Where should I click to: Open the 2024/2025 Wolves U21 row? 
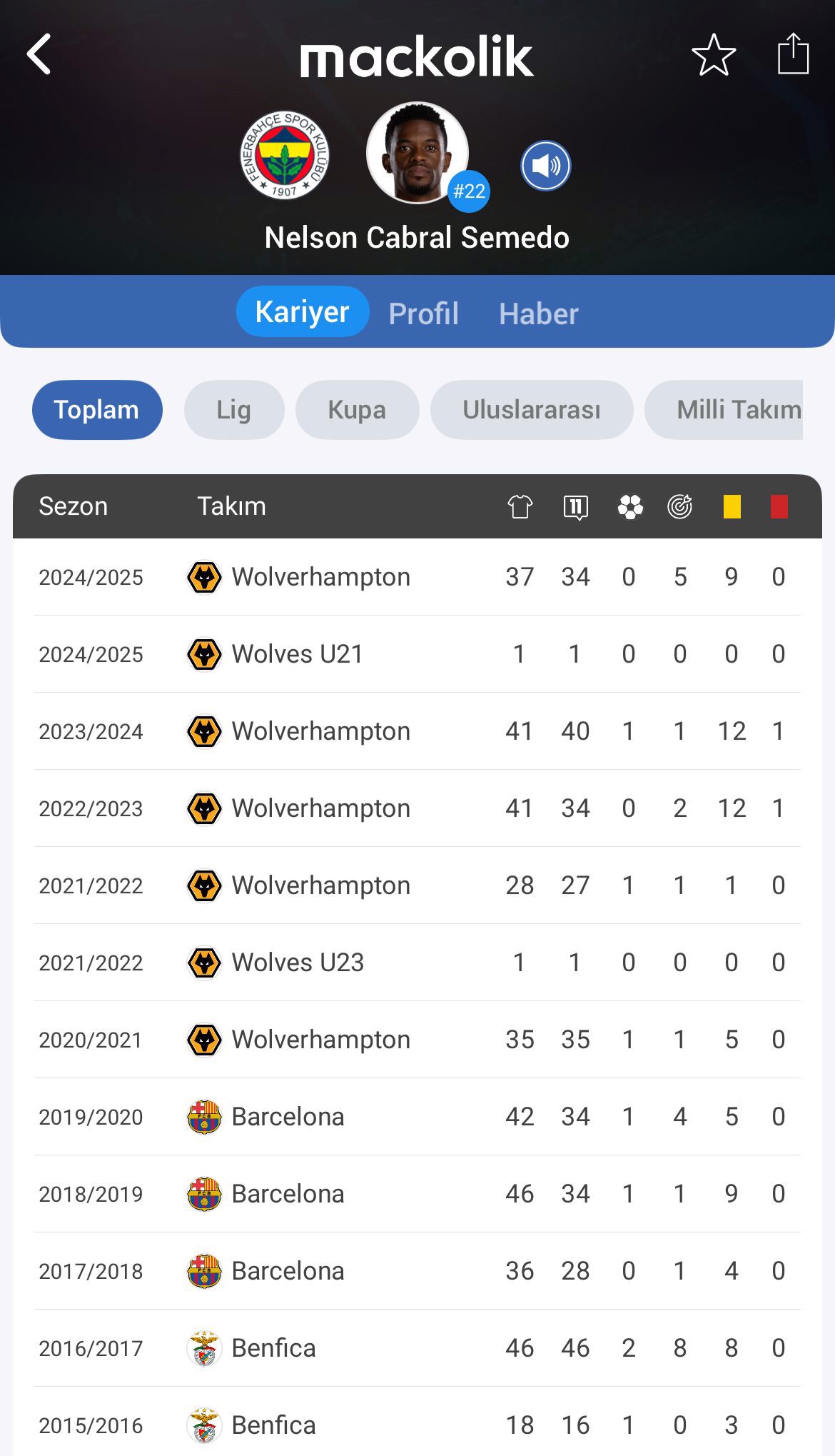pyautogui.click(x=417, y=654)
